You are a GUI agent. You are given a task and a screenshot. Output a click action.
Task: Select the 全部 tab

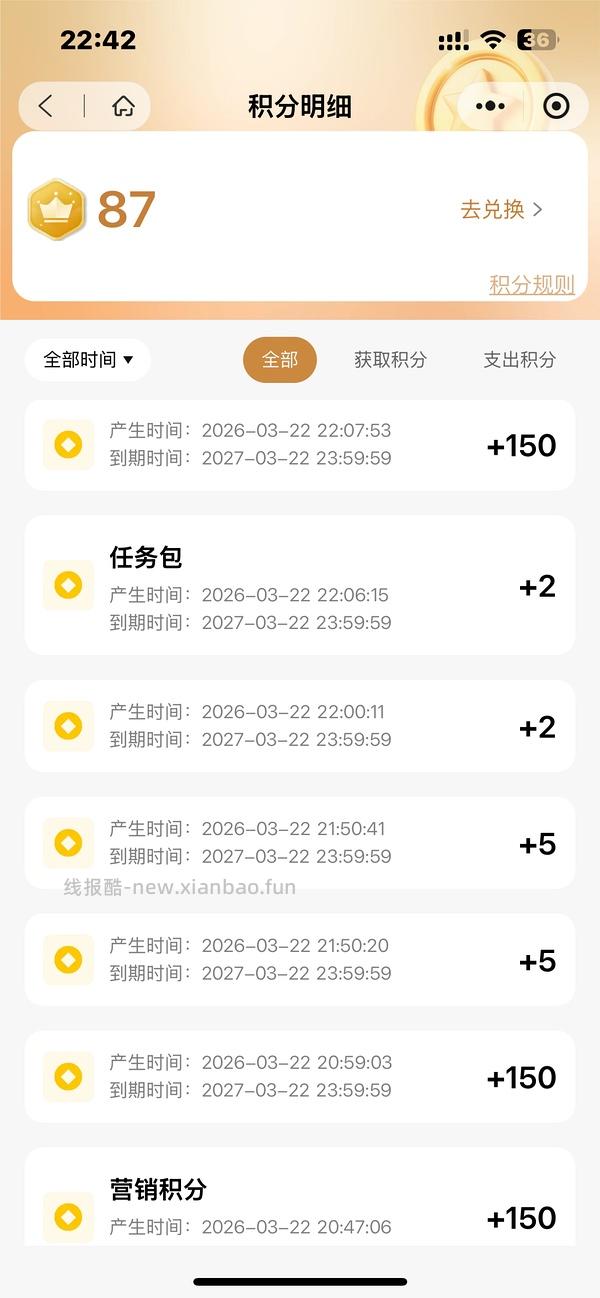coord(280,360)
